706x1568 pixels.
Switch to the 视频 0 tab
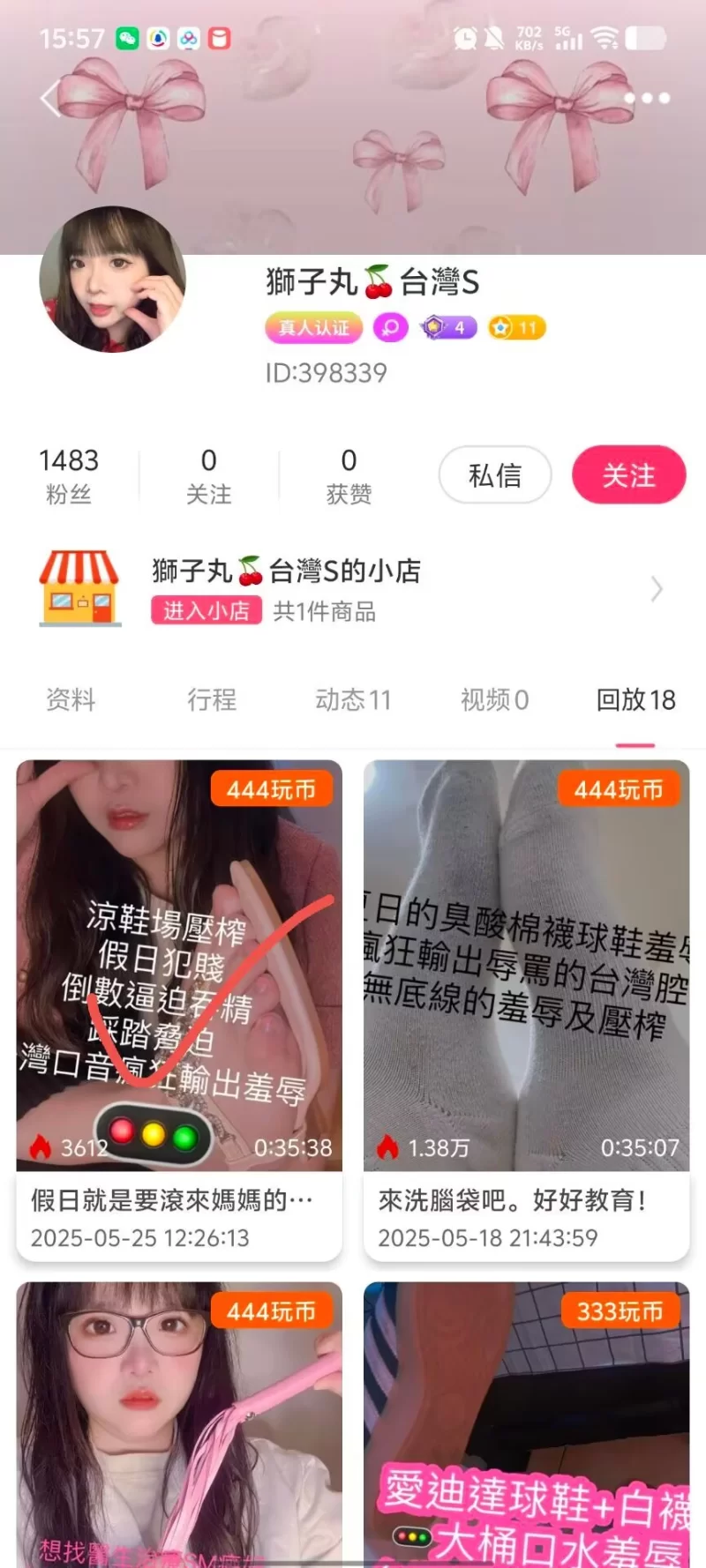click(x=494, y=700)
